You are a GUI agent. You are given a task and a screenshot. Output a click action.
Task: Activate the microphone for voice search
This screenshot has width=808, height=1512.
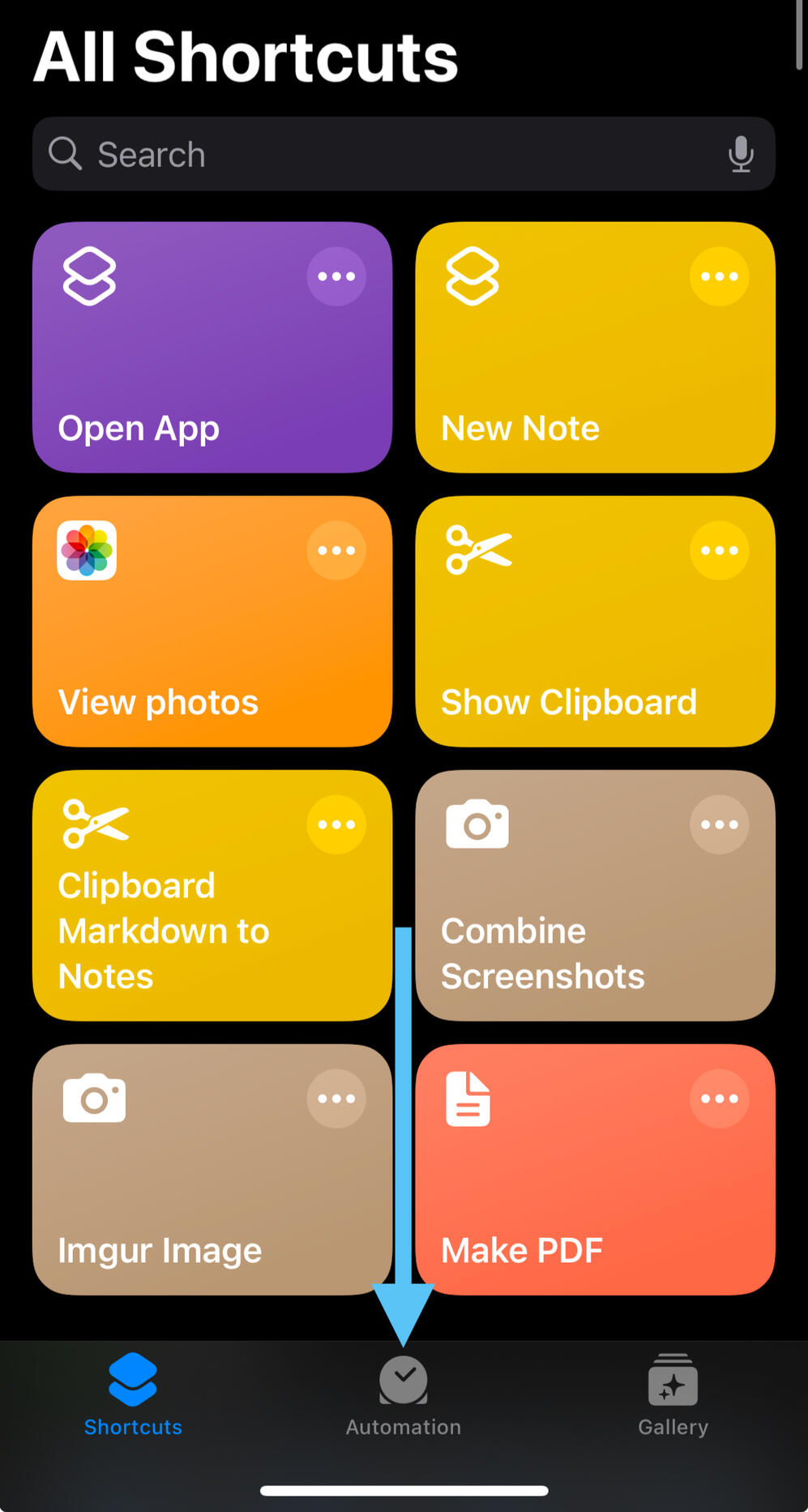tap(741, 154)
